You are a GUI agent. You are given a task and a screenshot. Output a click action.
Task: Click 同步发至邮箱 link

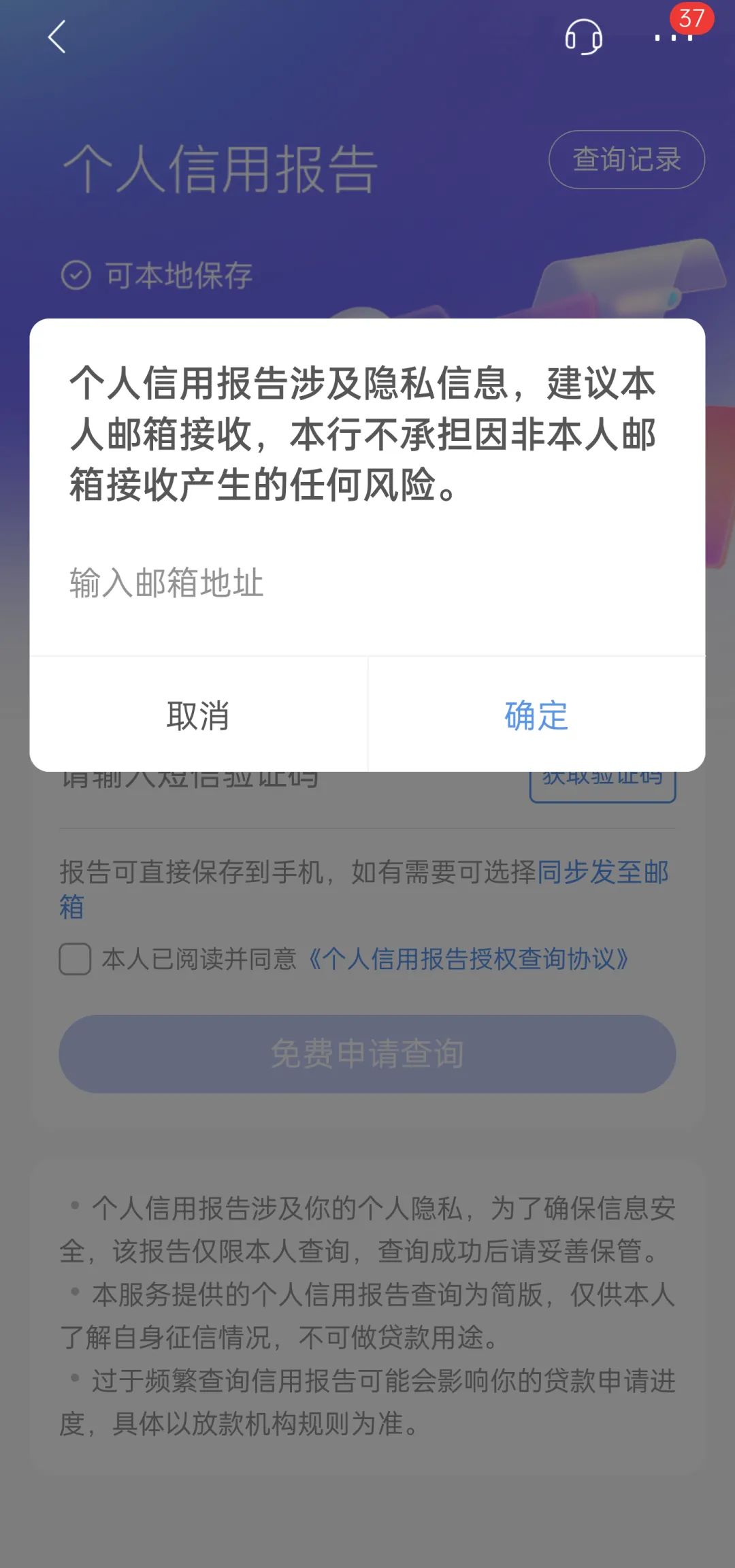tap(602, 873)
